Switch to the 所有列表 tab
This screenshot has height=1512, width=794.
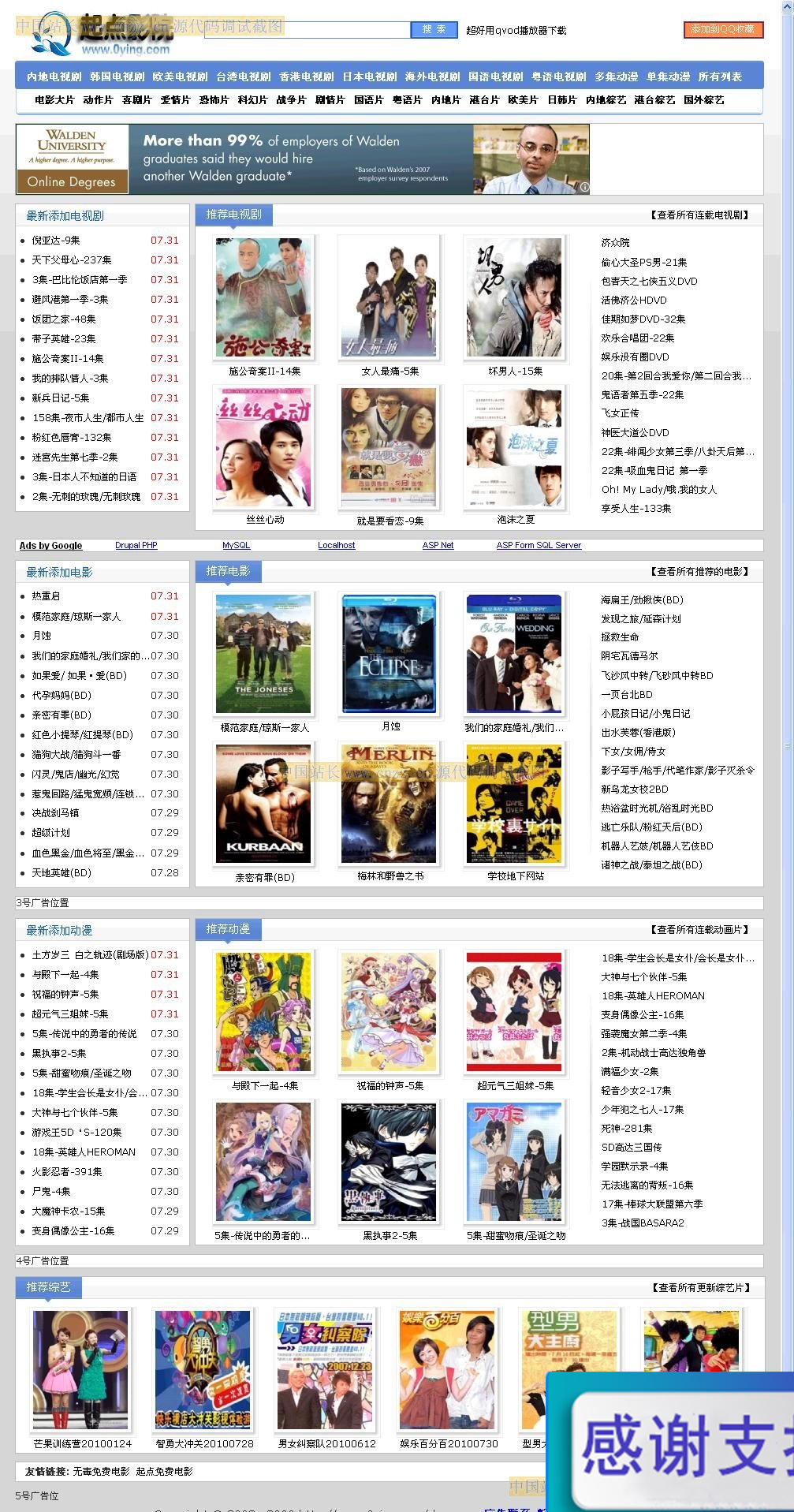click(719, 77)
